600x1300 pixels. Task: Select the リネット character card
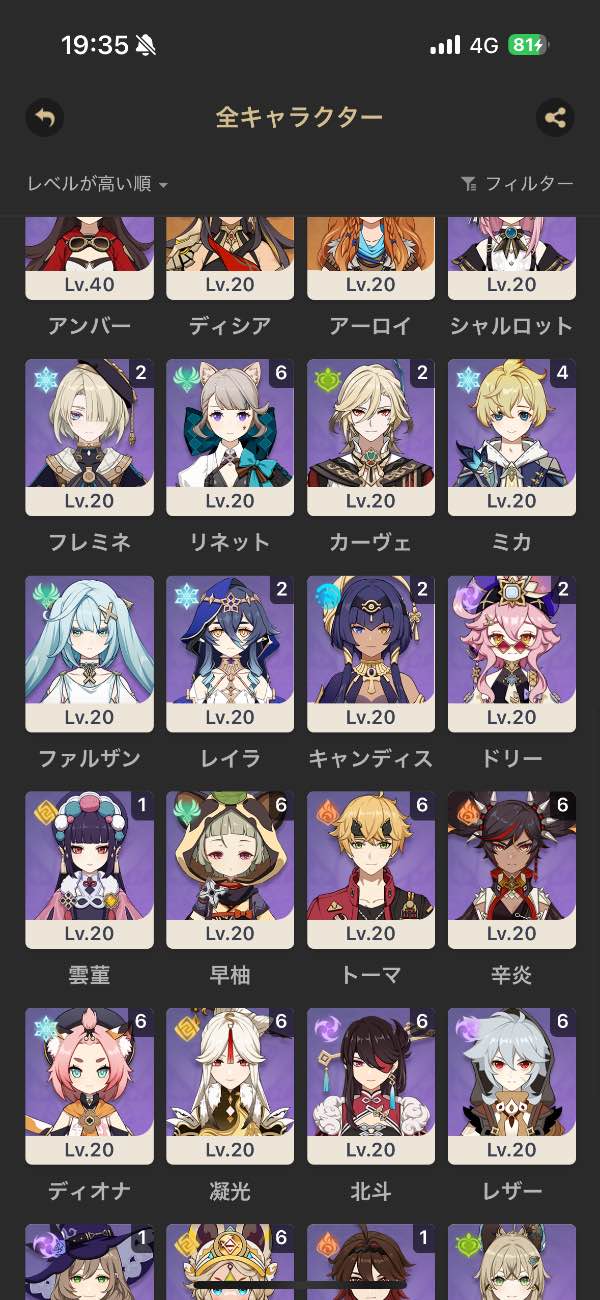(x=230, y=437)
